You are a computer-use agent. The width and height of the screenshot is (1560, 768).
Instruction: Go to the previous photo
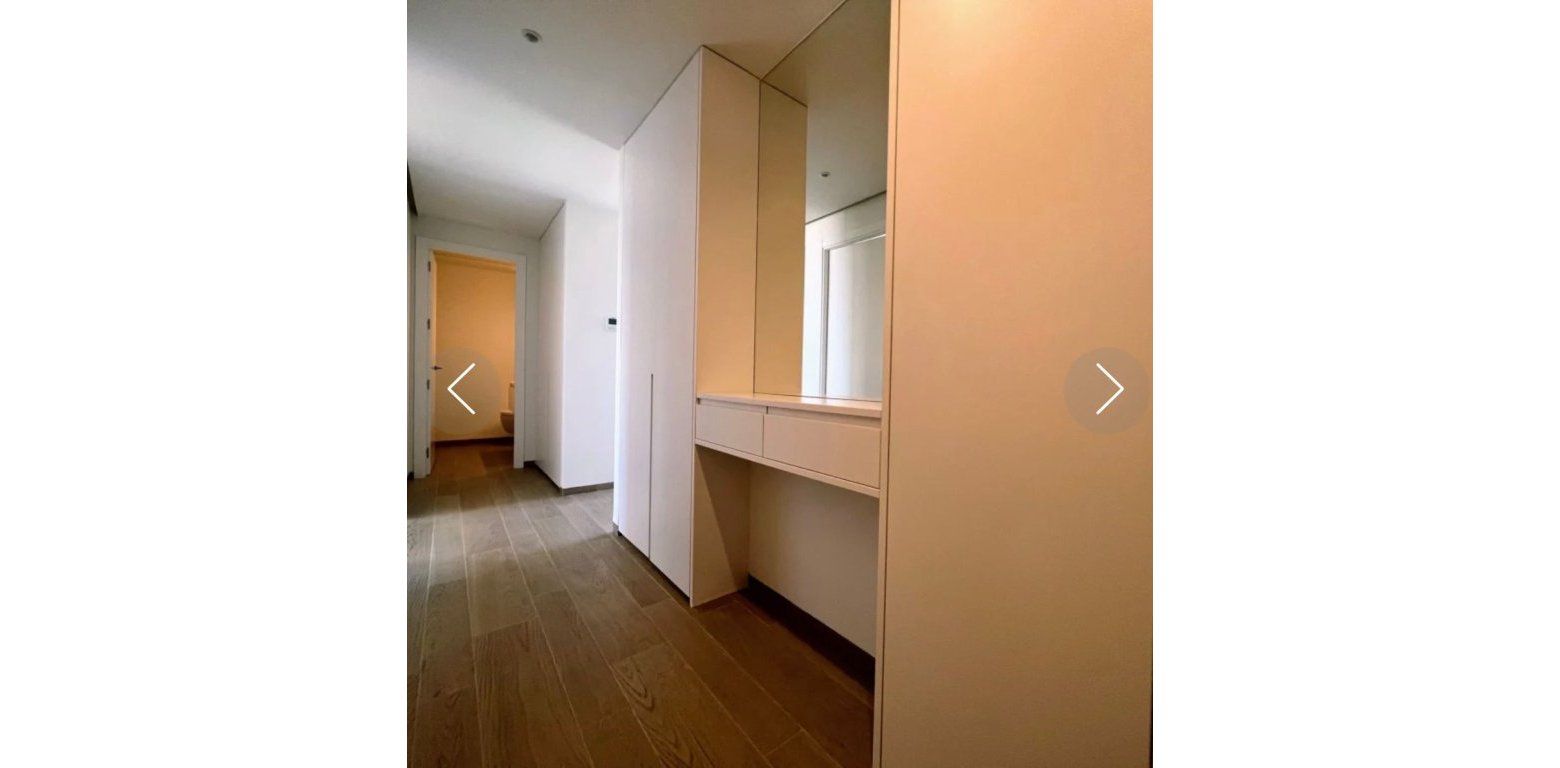tap(461, 389)
